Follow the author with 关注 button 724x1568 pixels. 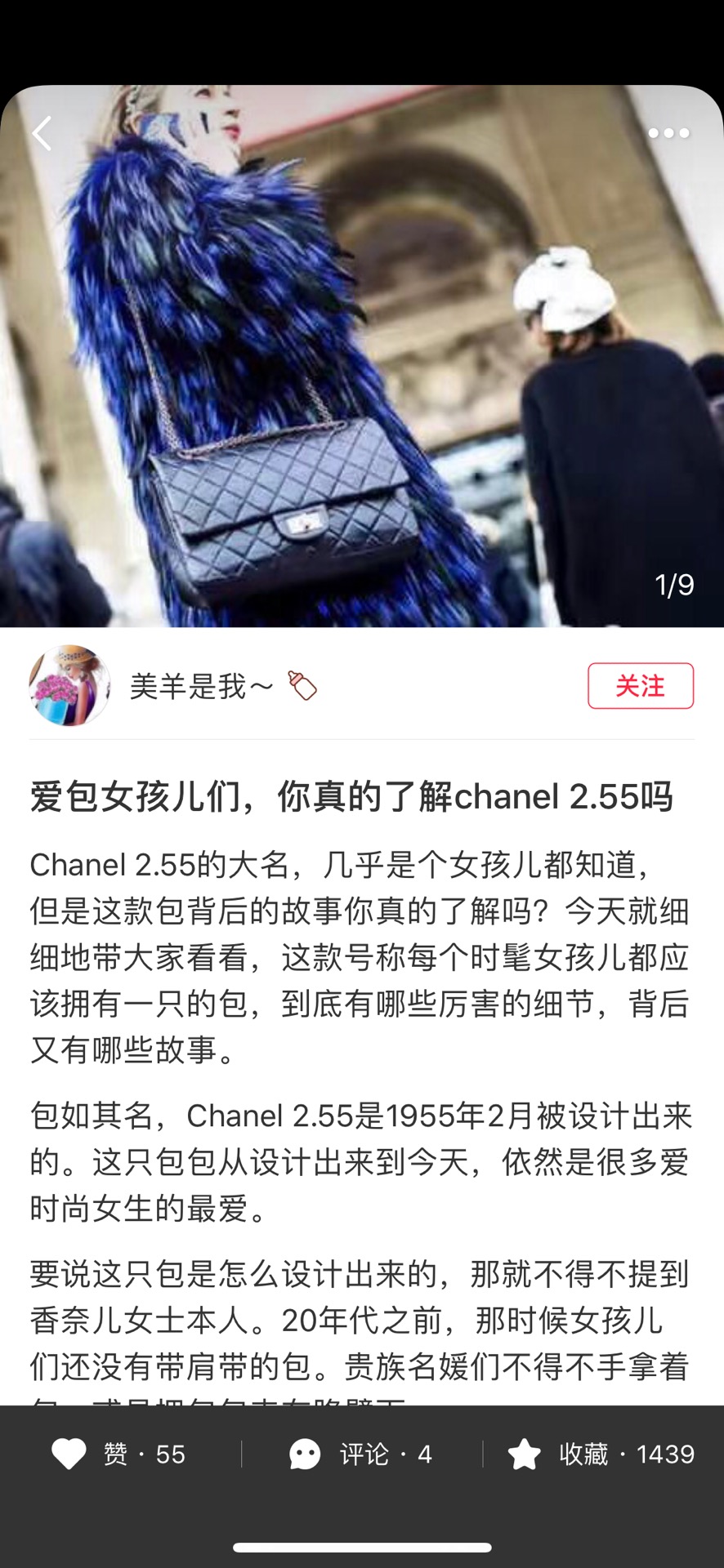point(640,686)
